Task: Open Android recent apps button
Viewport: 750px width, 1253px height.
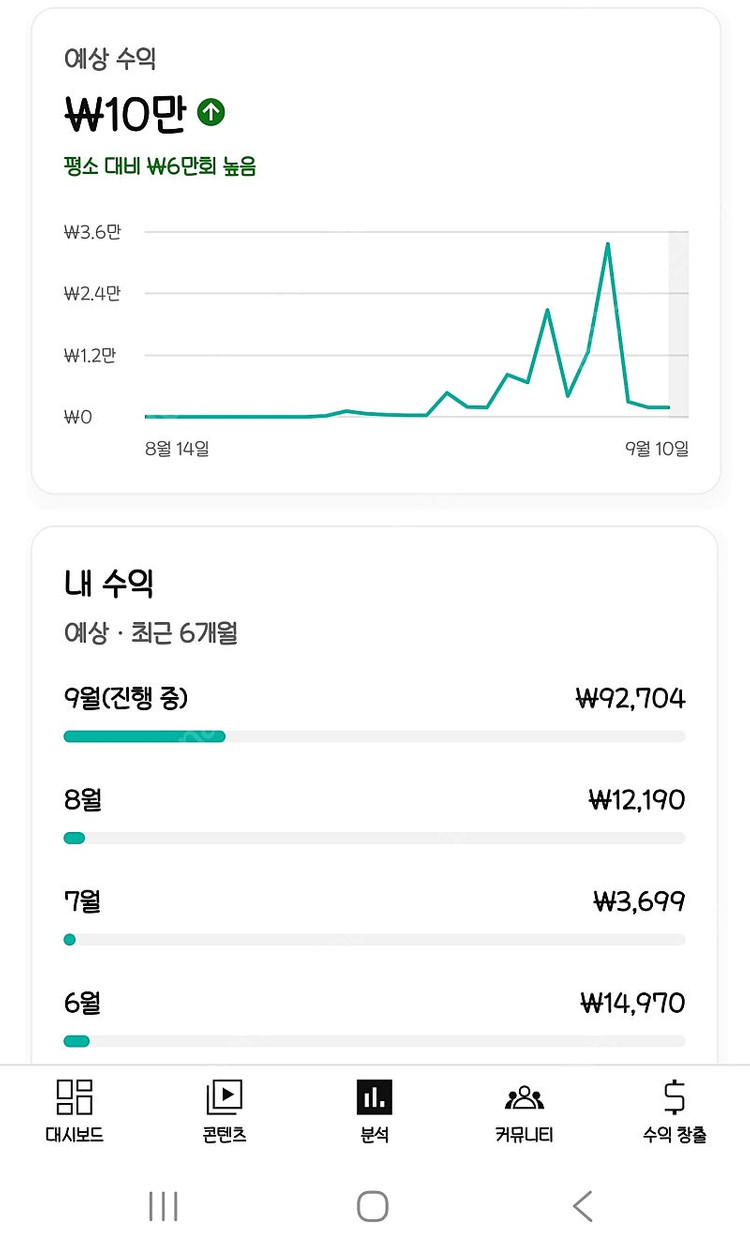Action: [x=162, y=1207]
